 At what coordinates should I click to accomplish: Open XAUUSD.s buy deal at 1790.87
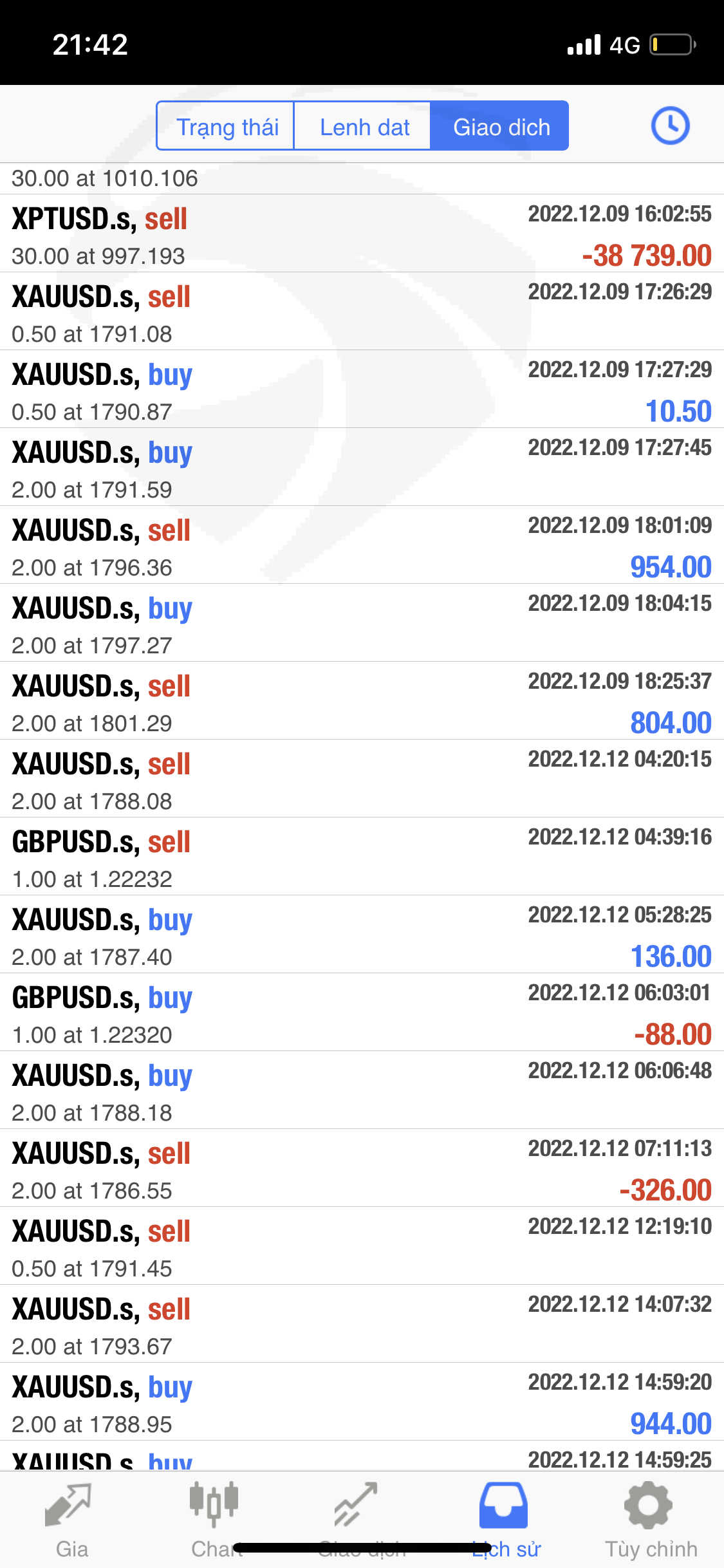pos(362,389)
